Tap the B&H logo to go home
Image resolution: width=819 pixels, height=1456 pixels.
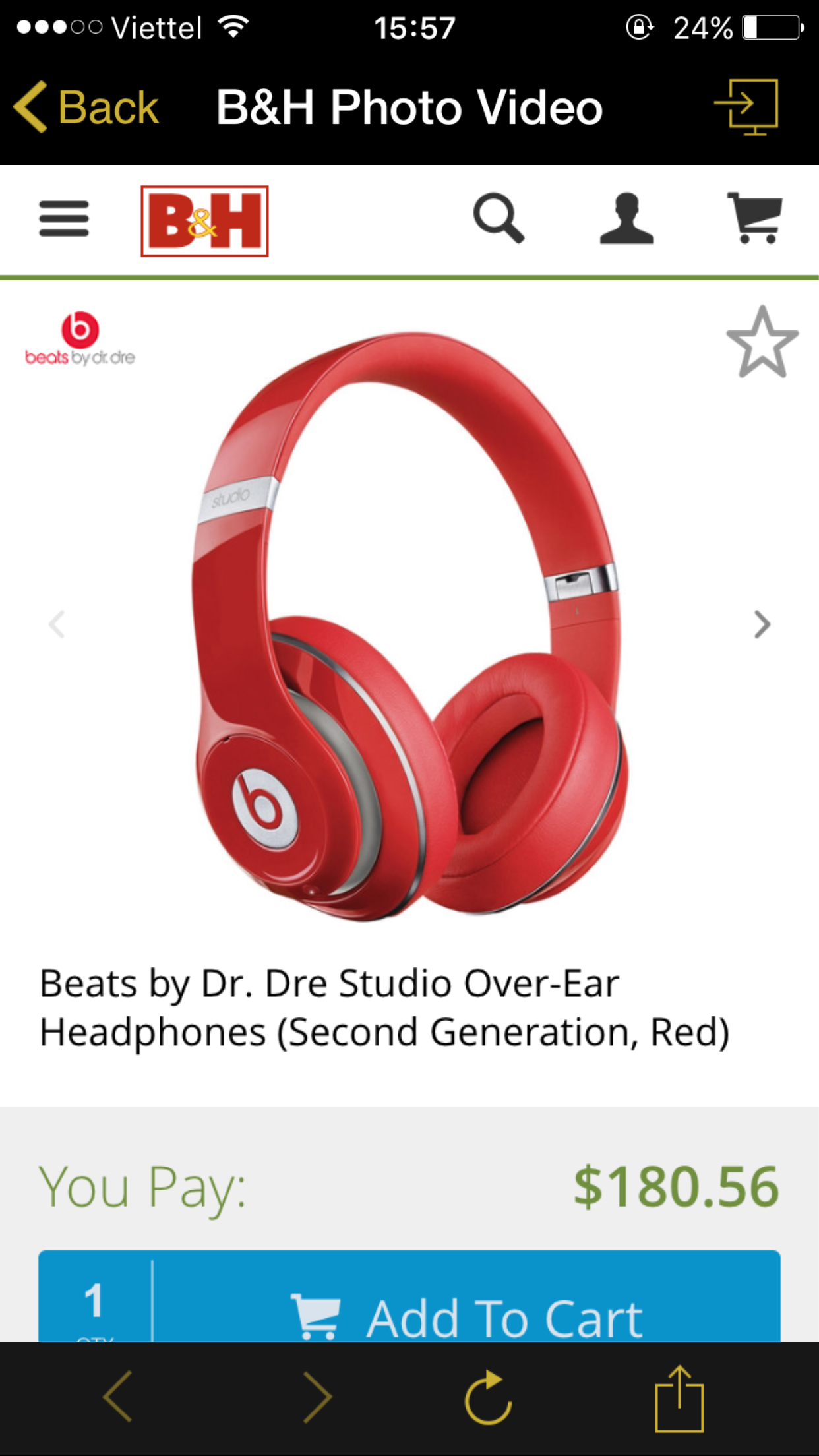[204, 221]
